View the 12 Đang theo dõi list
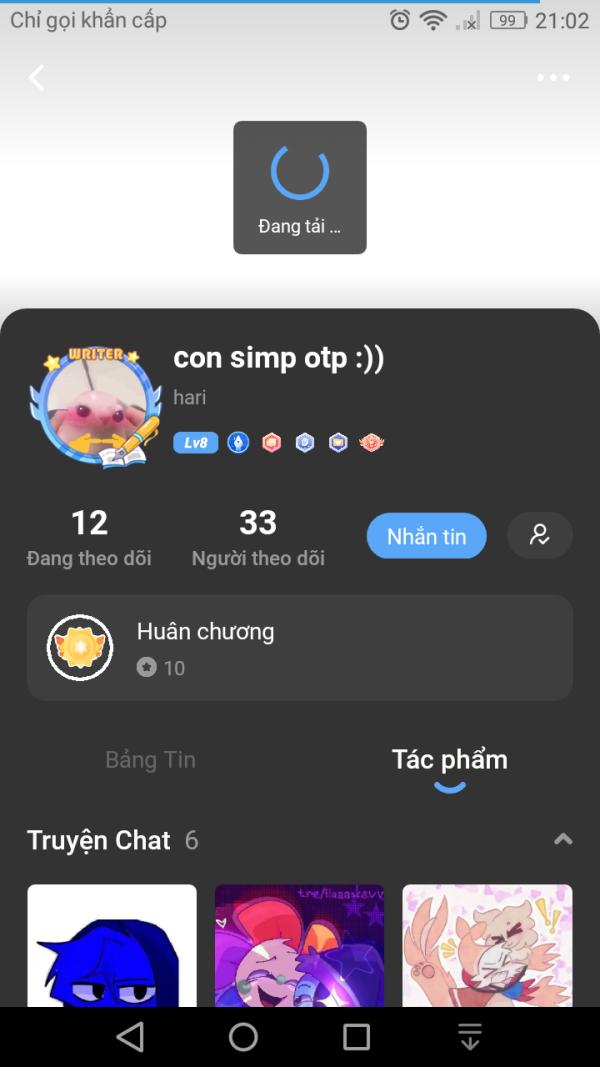Viewport: 600px width, 1067px height. pyautogui.click(x=89, y=537)
